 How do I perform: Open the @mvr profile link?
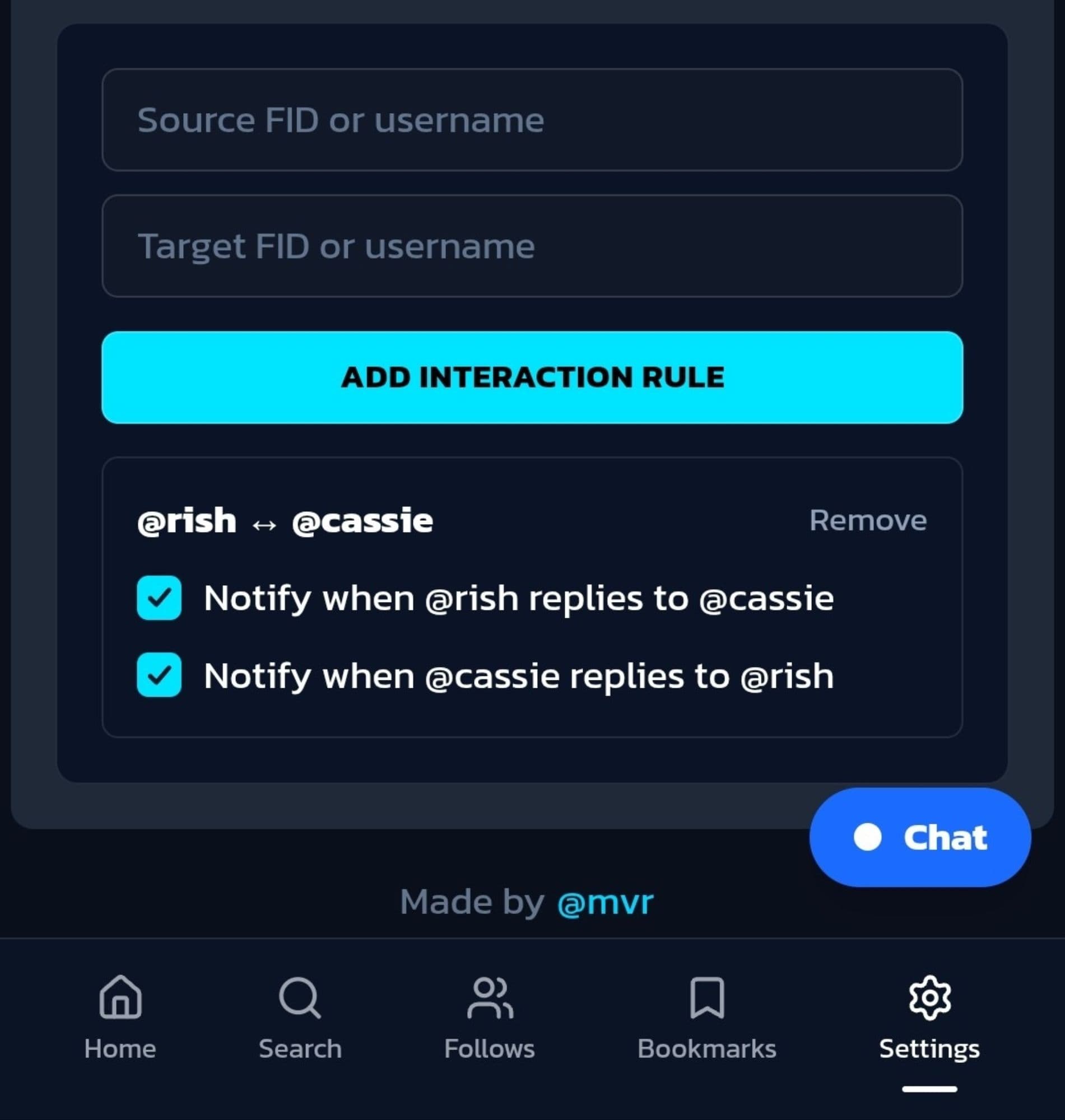605,902
